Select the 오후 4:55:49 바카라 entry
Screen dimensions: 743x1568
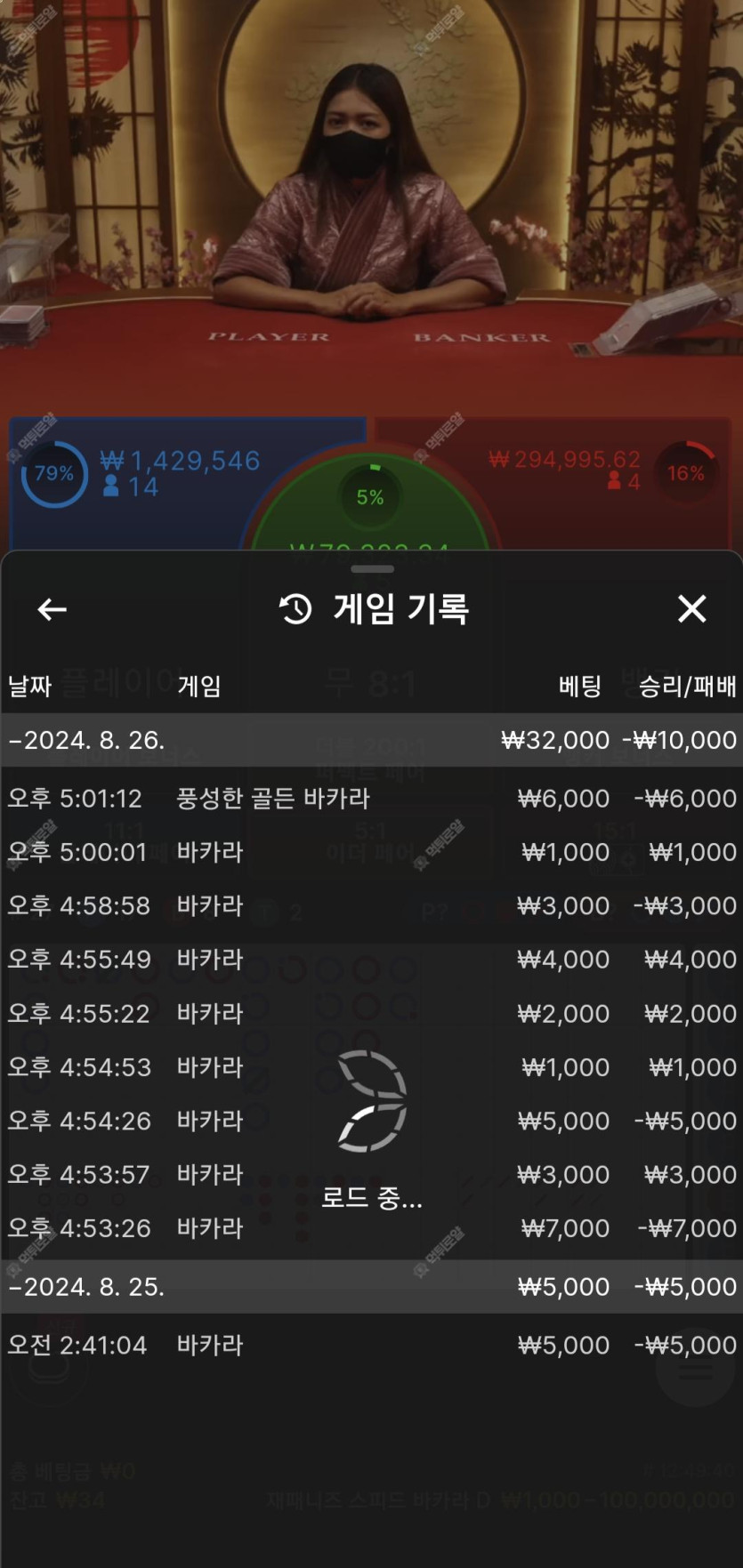click(x=370, y=959)
